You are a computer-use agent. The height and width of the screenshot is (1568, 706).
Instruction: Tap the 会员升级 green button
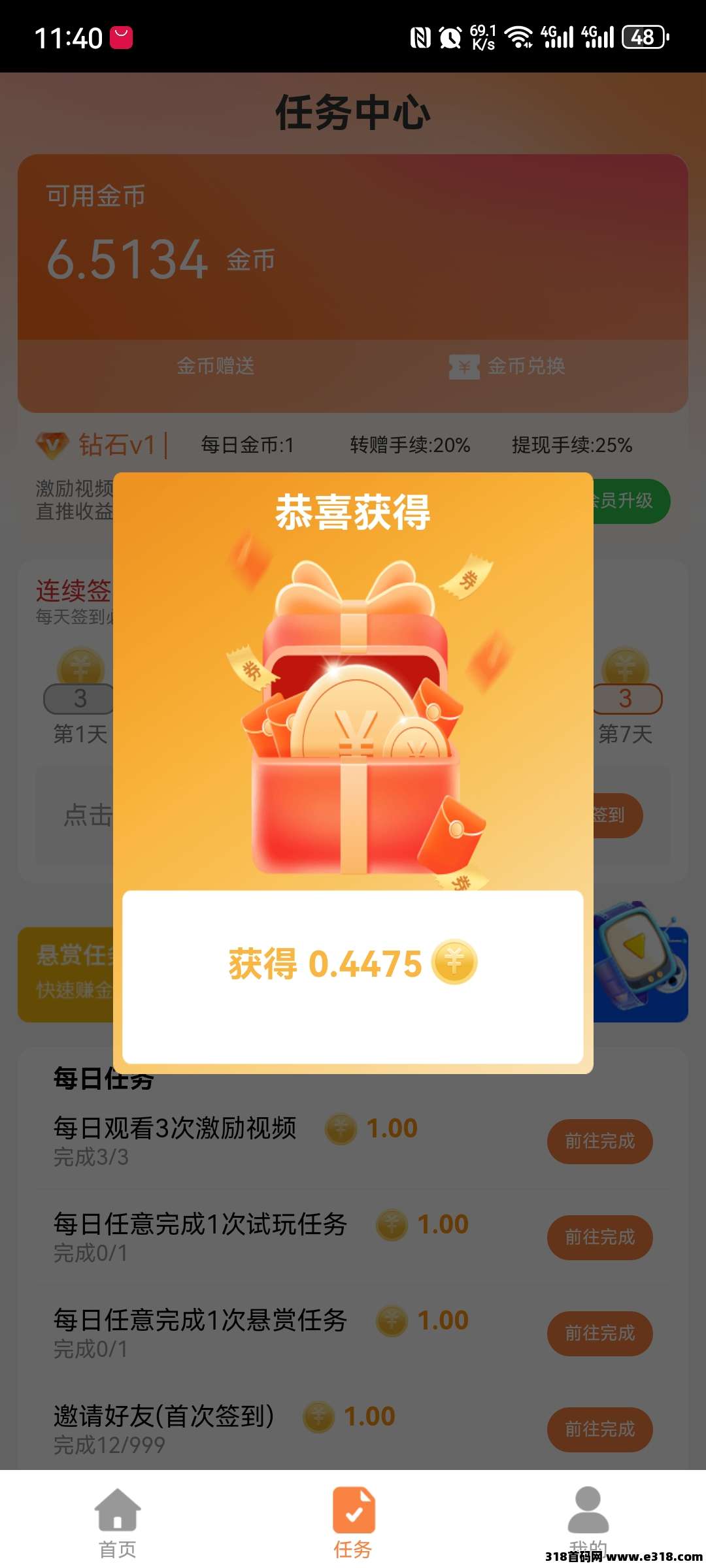[629, 501]
